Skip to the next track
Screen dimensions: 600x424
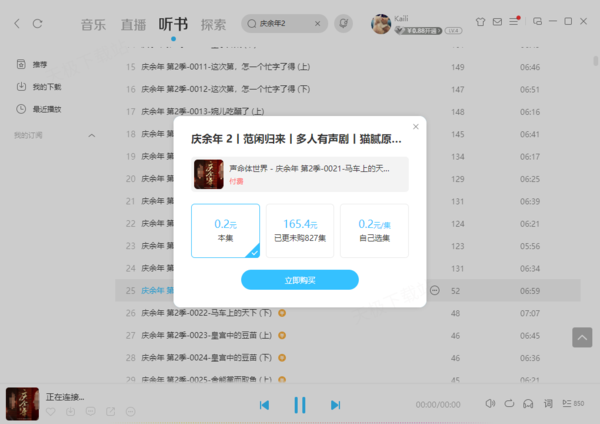coord(335,404)
